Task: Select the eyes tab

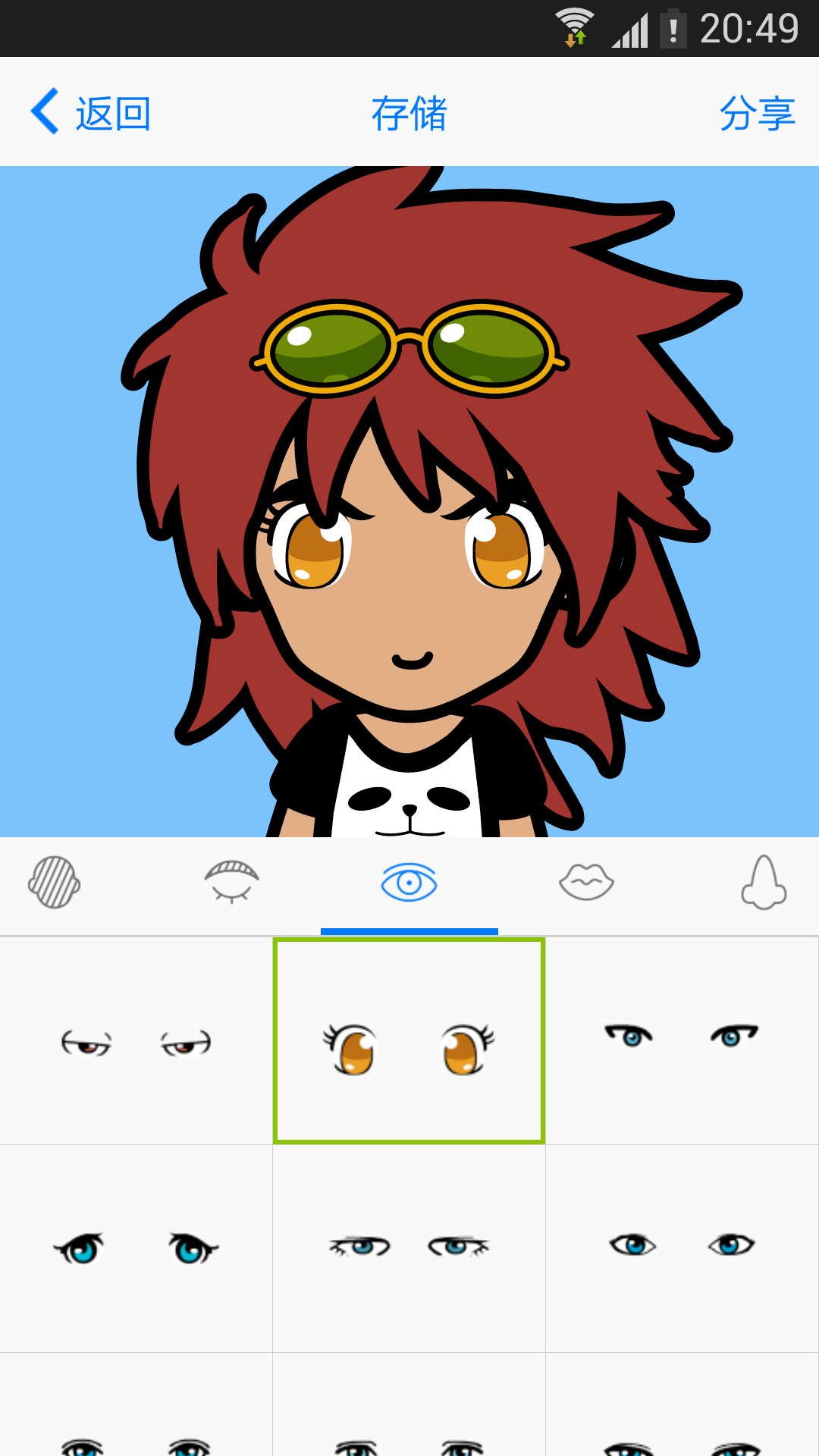Action: coord(409,883)
